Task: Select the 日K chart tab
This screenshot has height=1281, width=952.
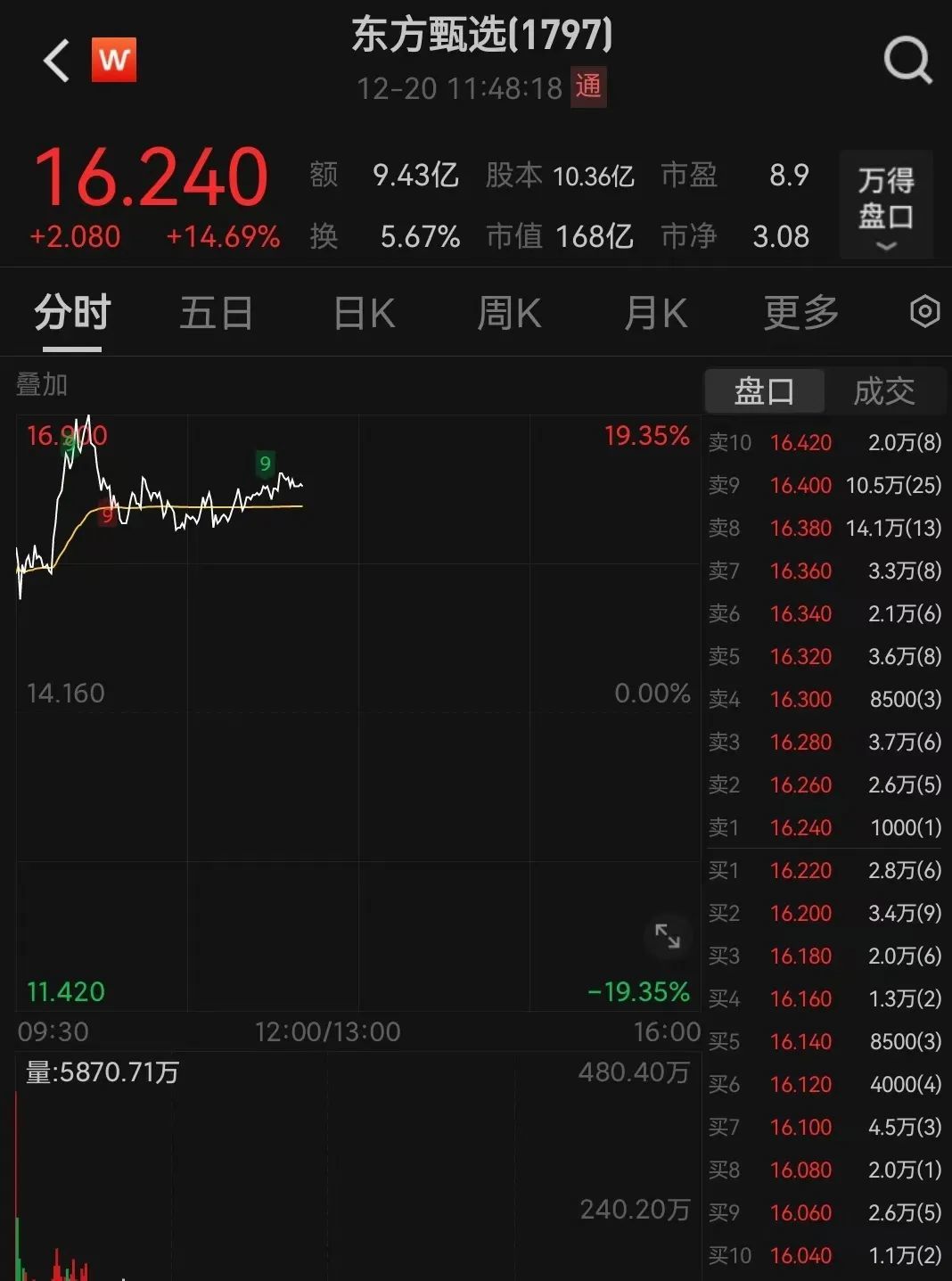Action: click(x=364, y=313)
